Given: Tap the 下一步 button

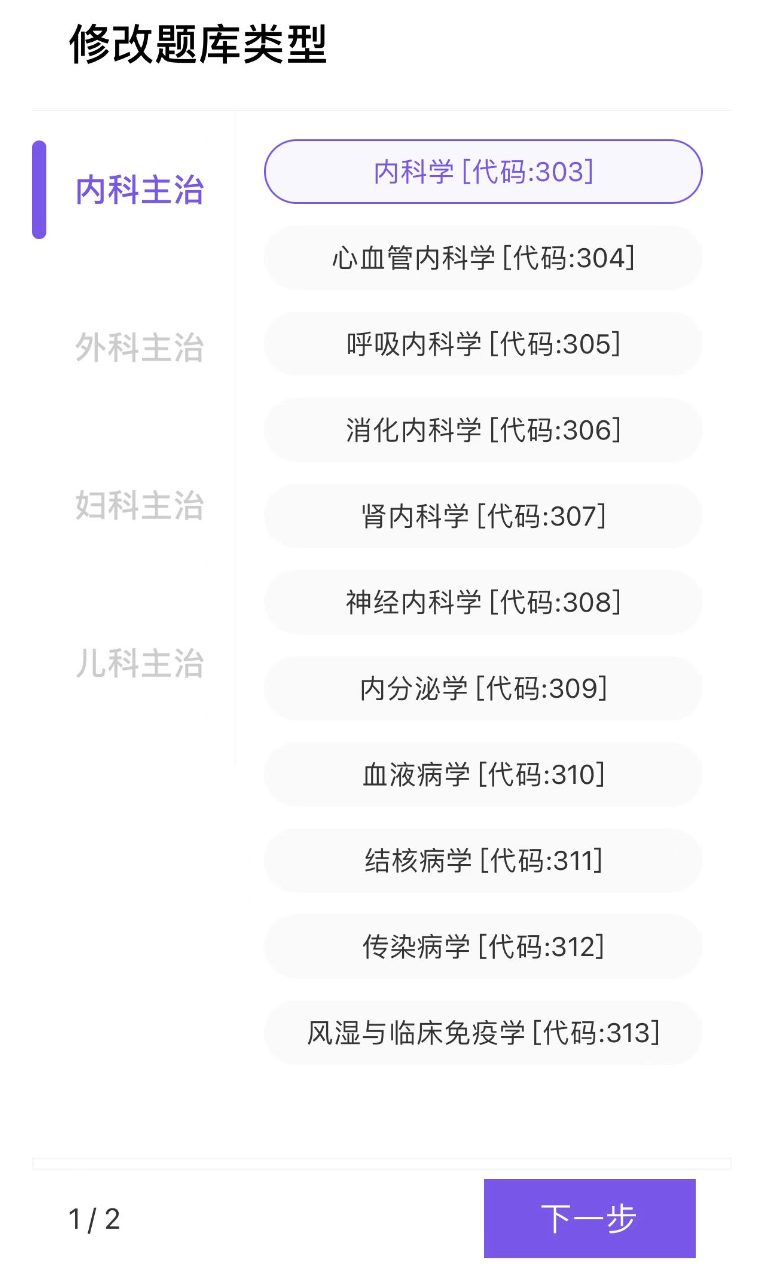Looking at the screenshot, I should point(589,1218).
